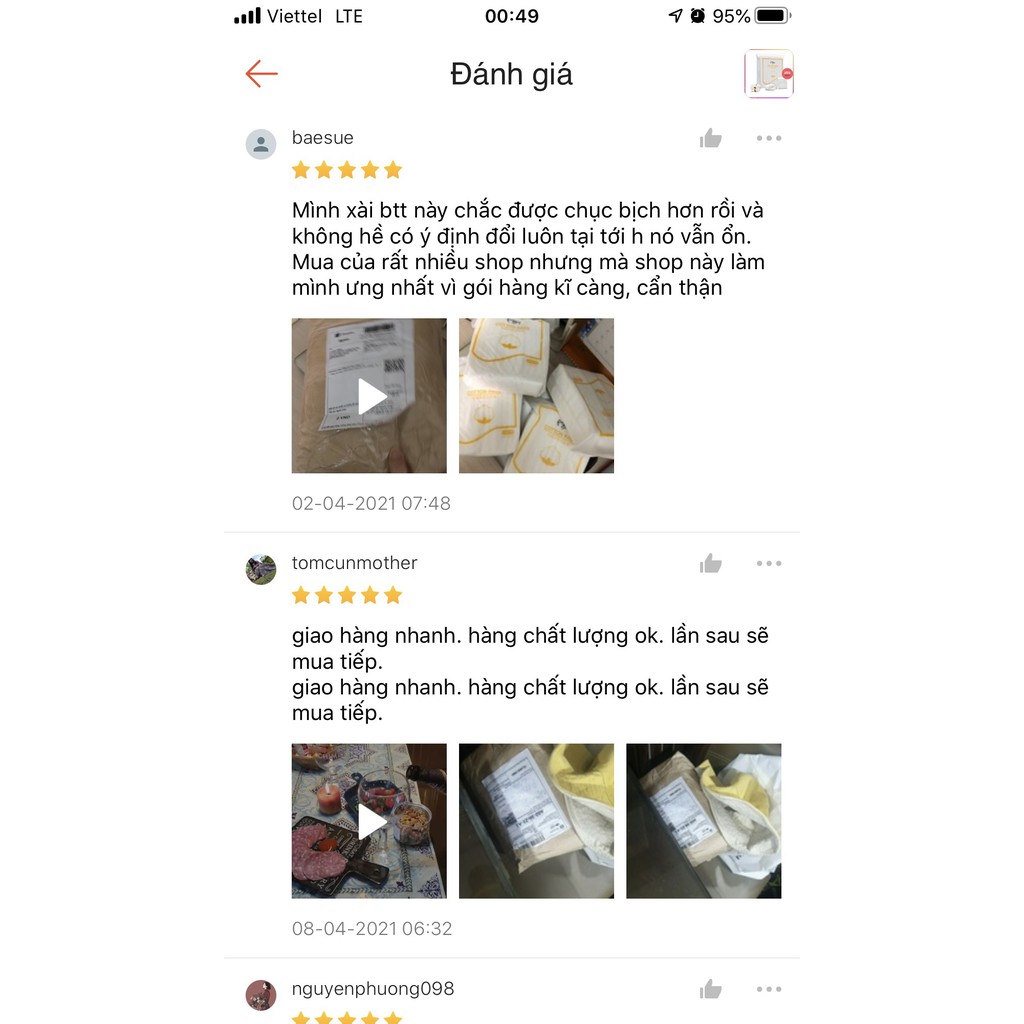Open the product thumbnail in the header
The width and height of the screenshot is (1024, 1024).
(768, 74)
